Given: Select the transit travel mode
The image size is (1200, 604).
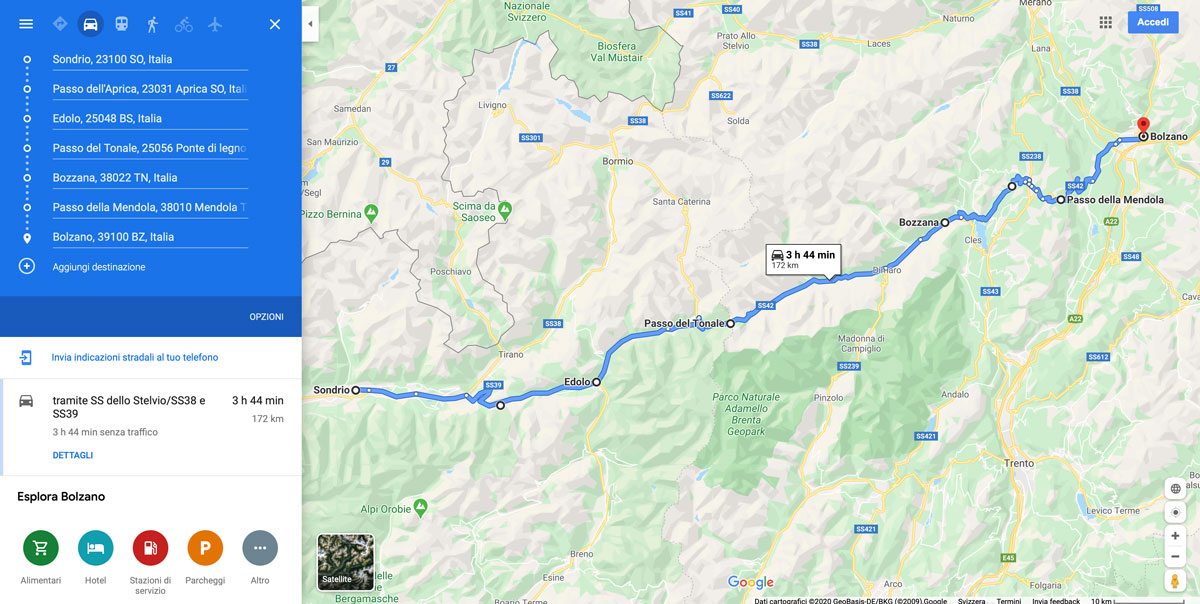Looking at the screenshot, I should [121, 24].
